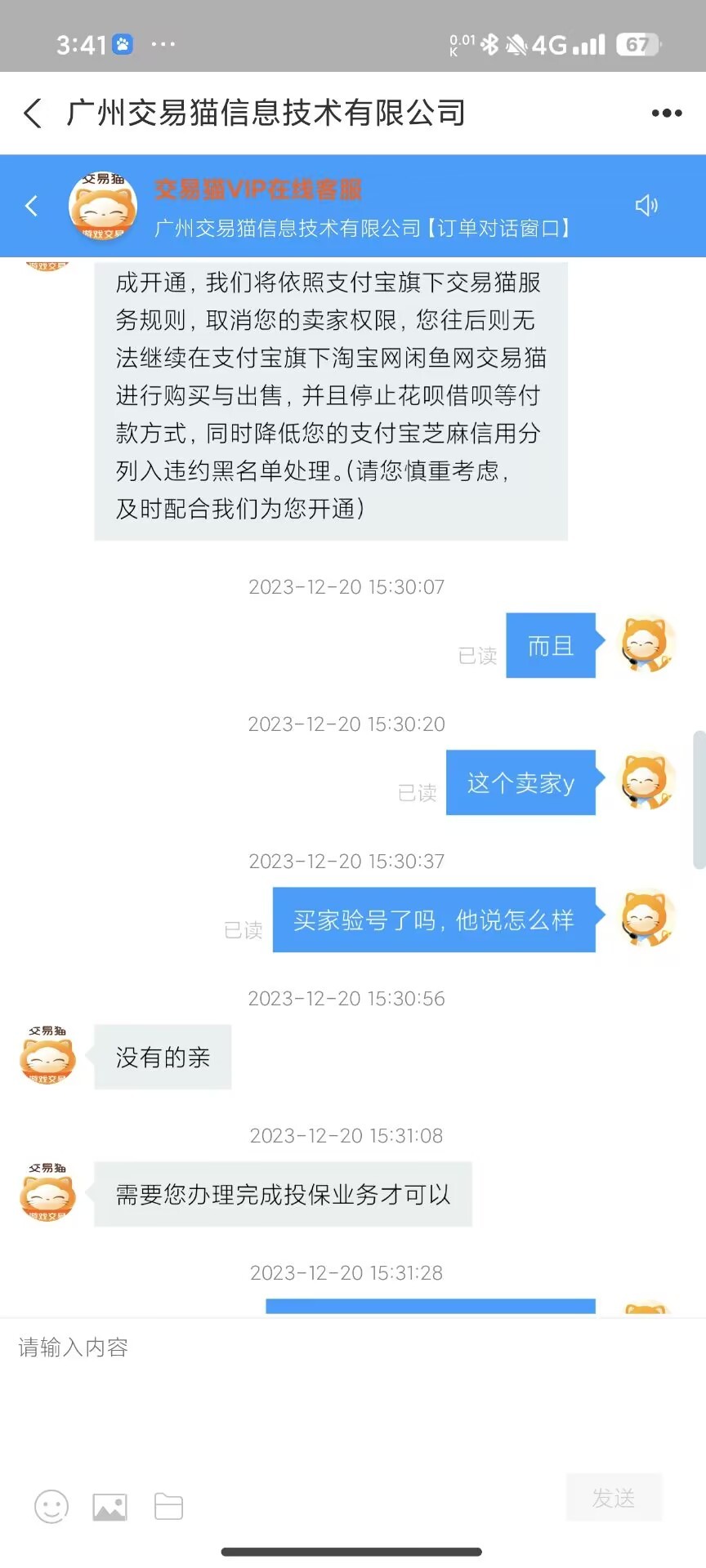Go back from the company page
The width and height of the screenshot is (706, 1568).
click(33, 114)
